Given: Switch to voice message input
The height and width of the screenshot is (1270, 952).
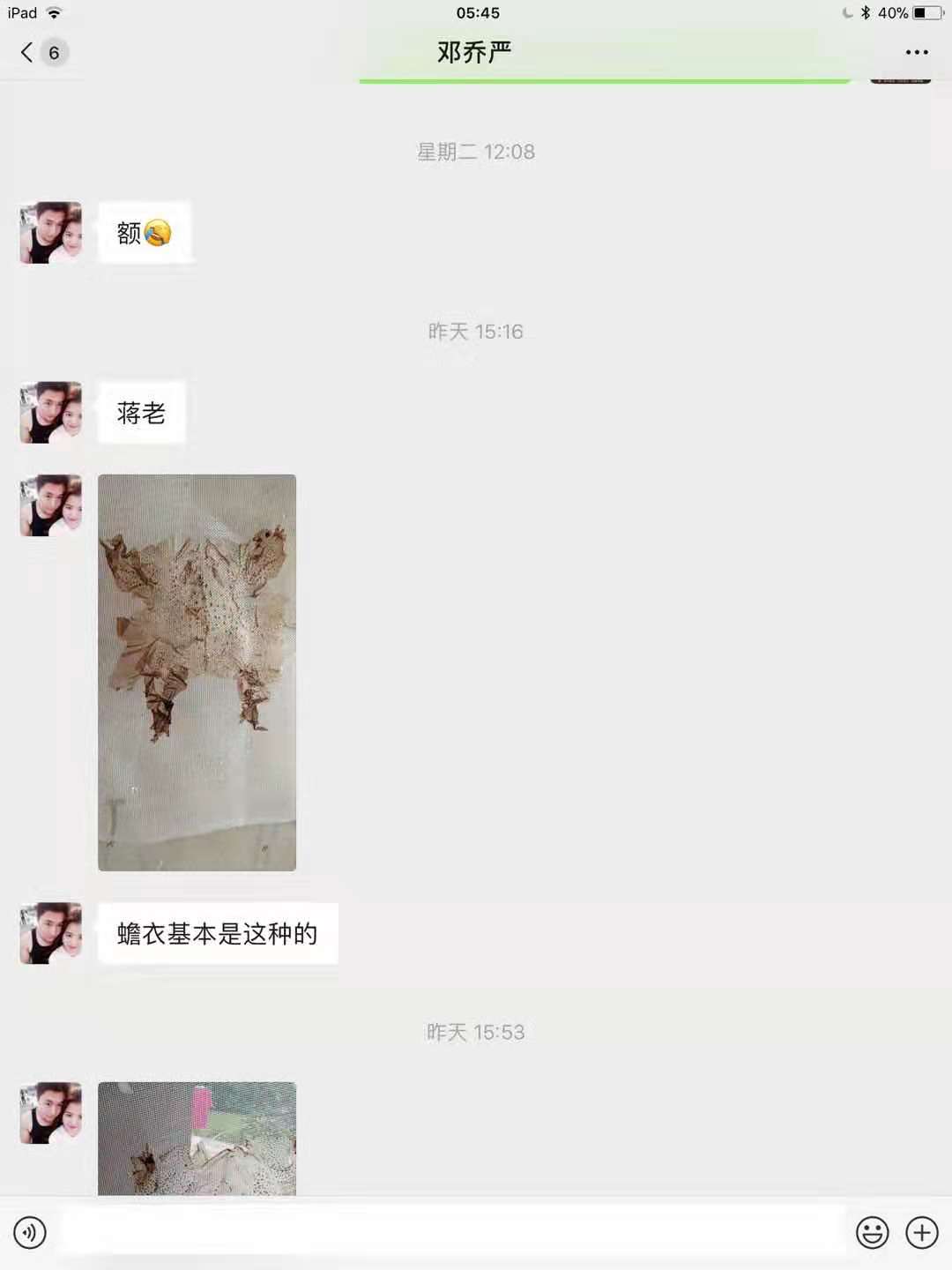Looking at the screenshot, I should click(30, 1233).
